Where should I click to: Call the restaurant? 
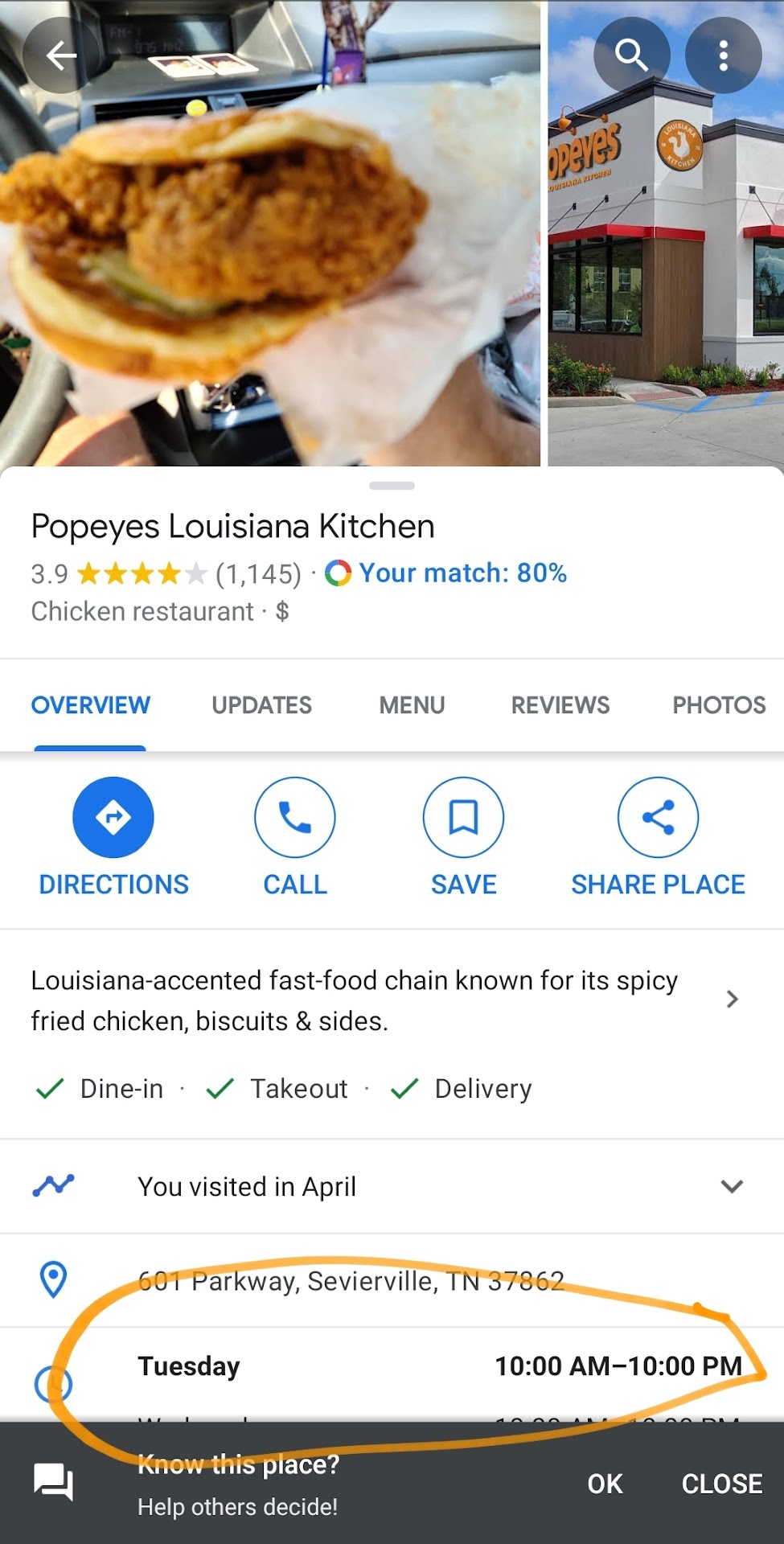(x=295, y=836)
